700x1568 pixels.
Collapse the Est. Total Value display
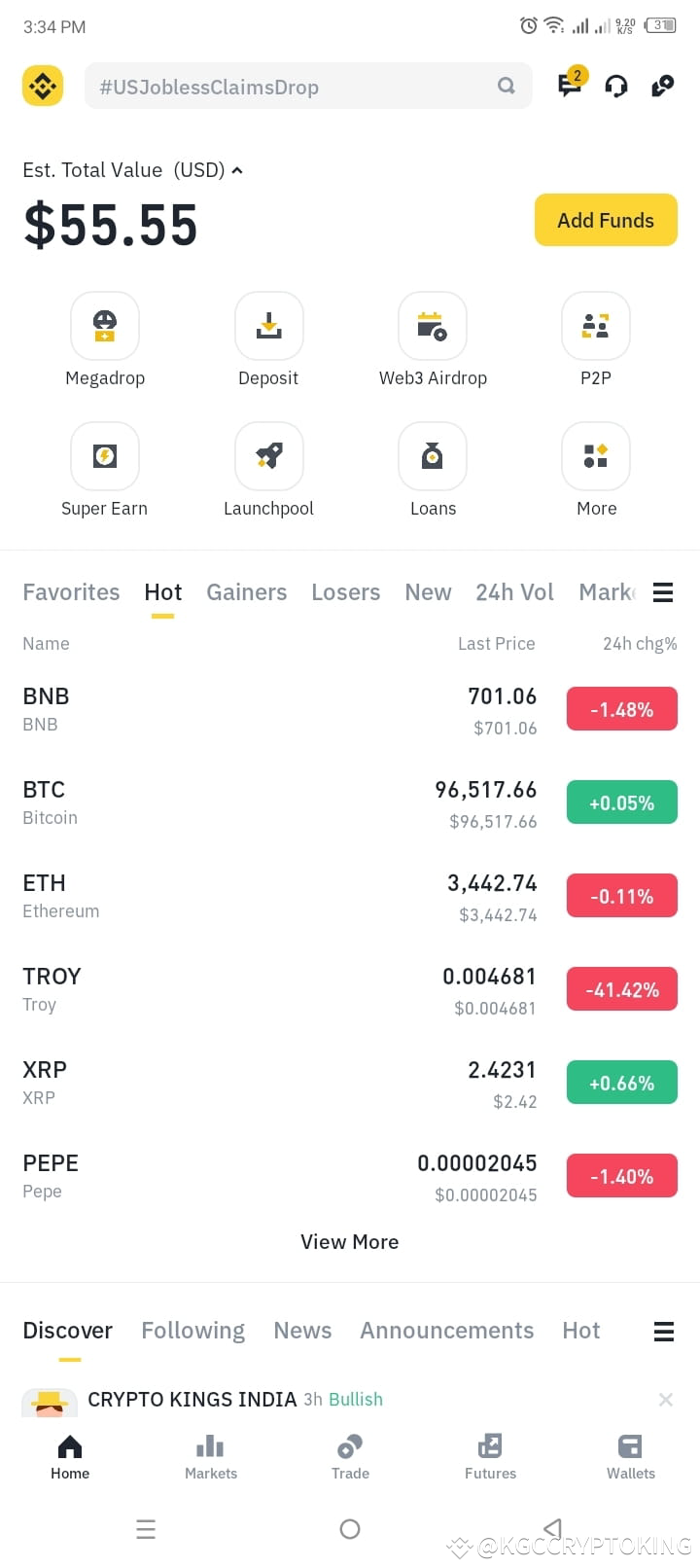click(237, 169)
